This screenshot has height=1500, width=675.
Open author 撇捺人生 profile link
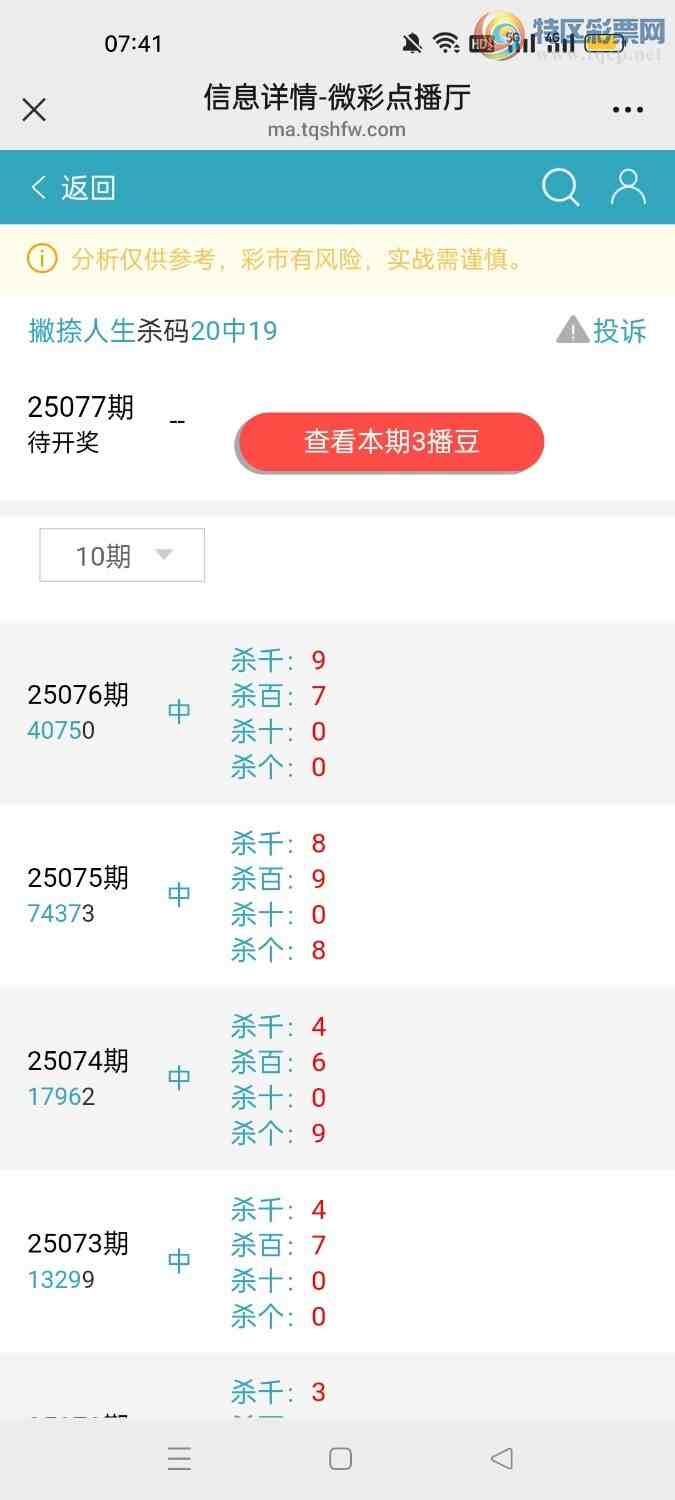81,331
